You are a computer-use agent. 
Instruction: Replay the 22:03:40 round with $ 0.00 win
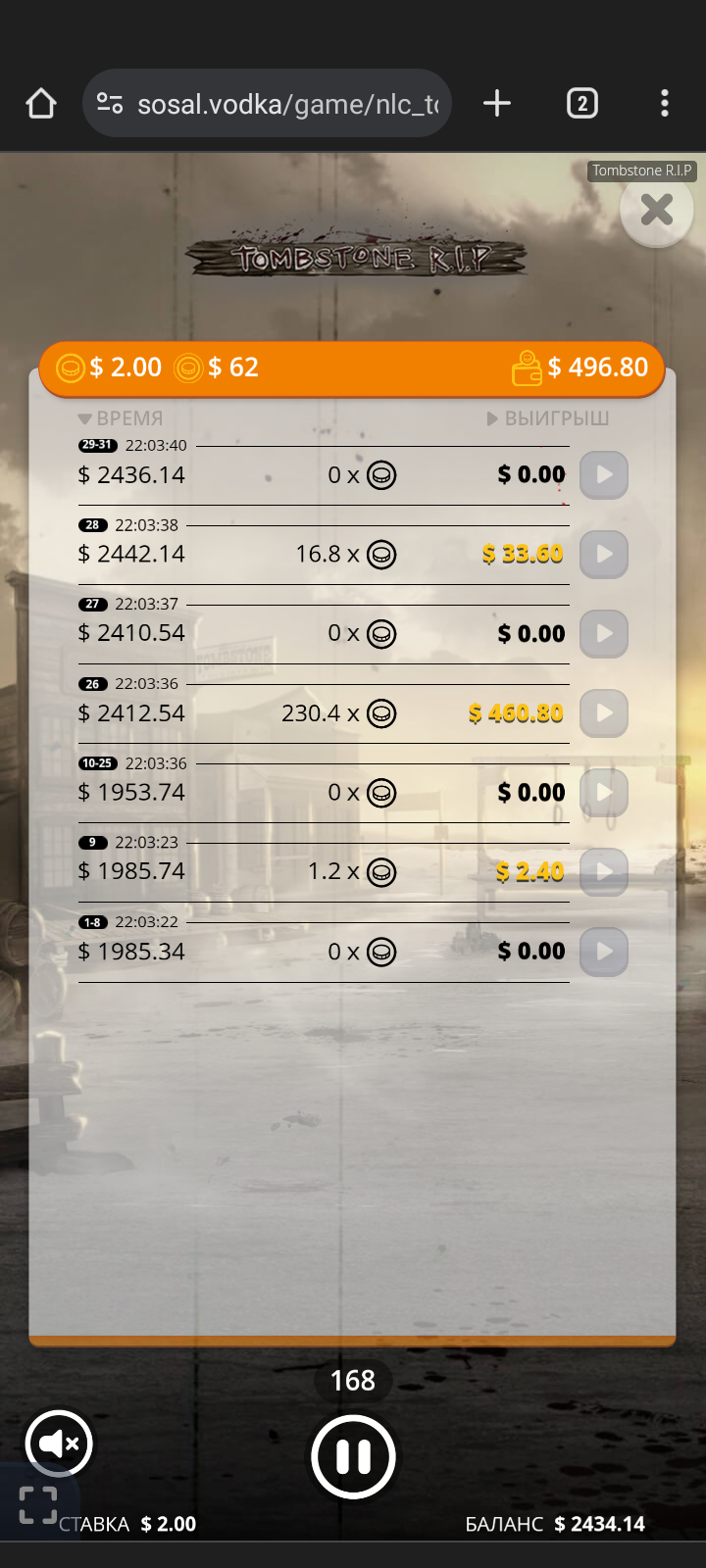[604, 475]
